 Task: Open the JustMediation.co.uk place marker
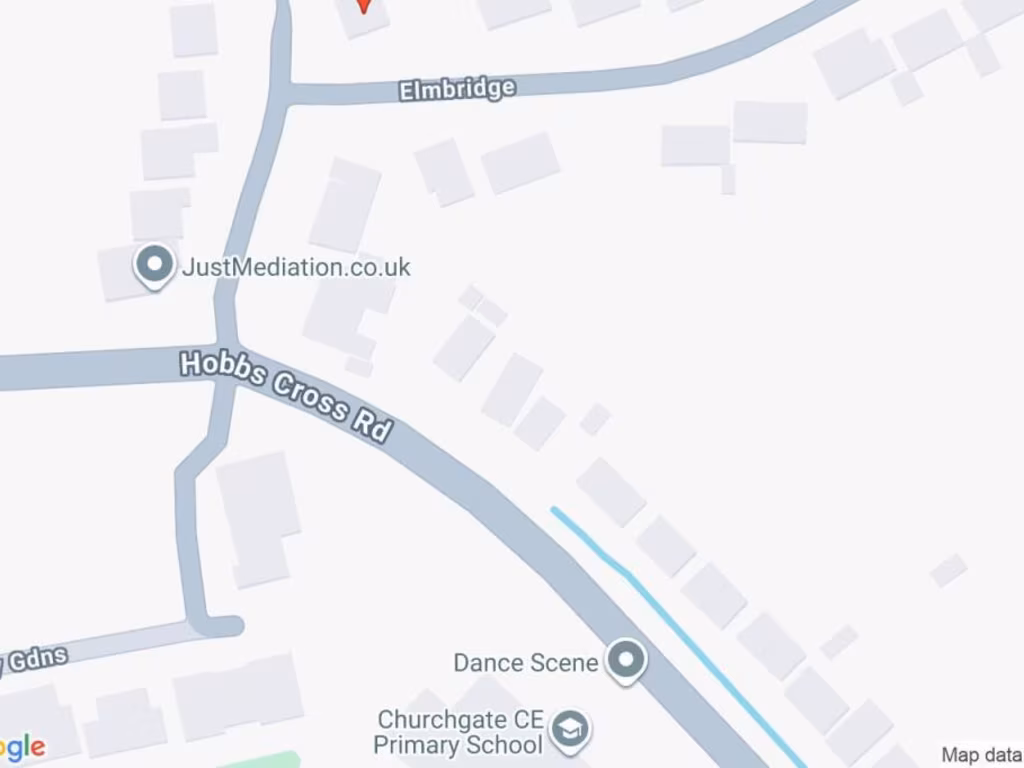click(154, 266)
